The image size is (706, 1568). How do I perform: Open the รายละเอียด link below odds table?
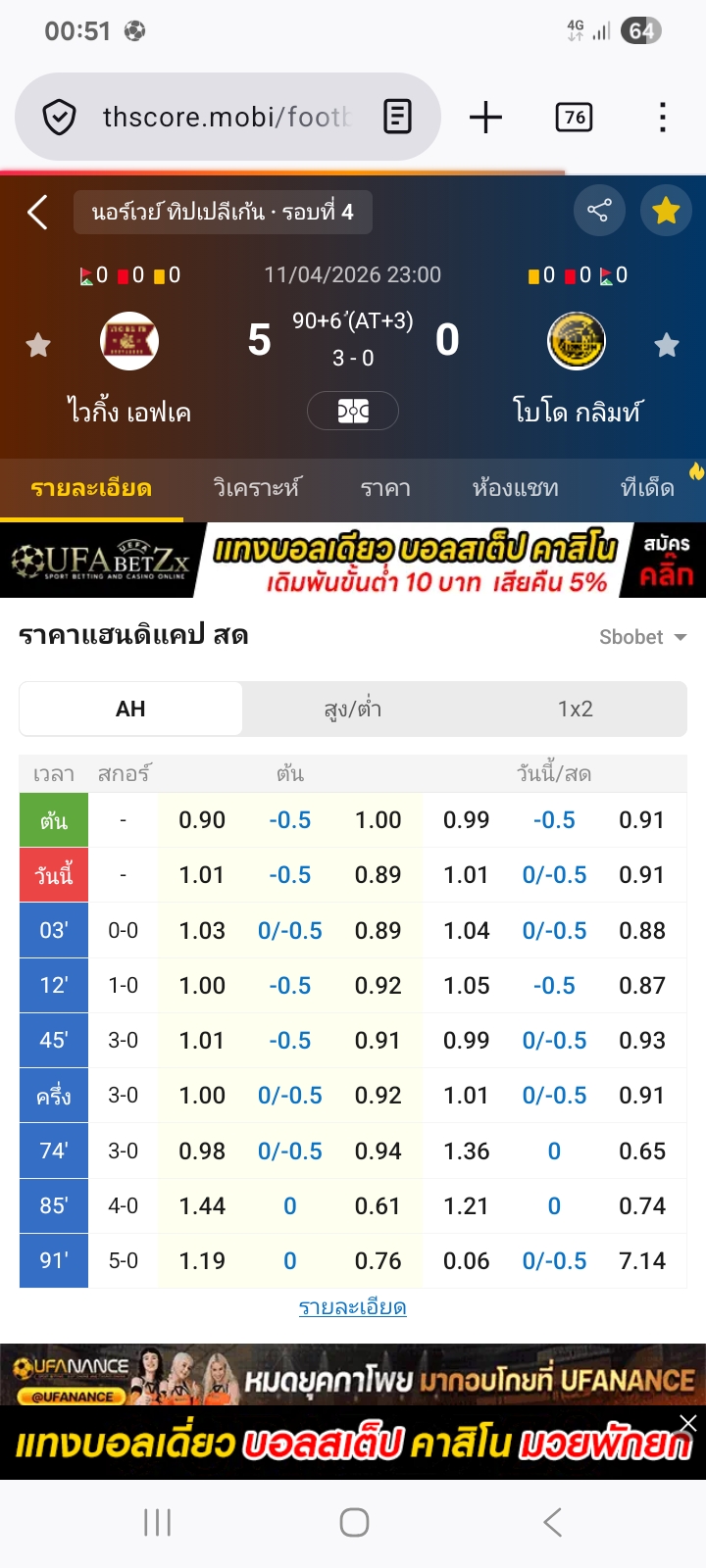(x=353, y=1307)
